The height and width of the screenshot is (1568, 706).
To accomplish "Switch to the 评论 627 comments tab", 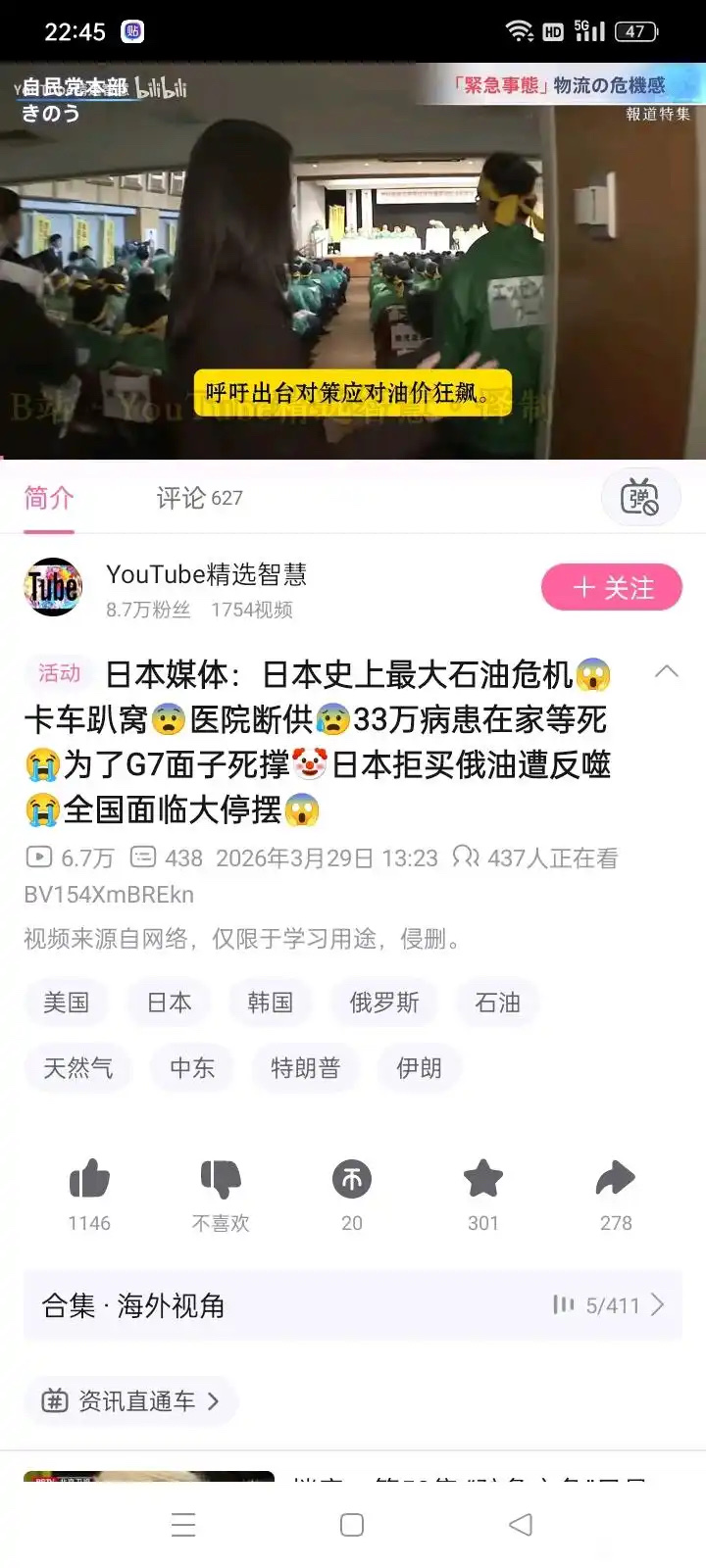I will click(199, 498).
